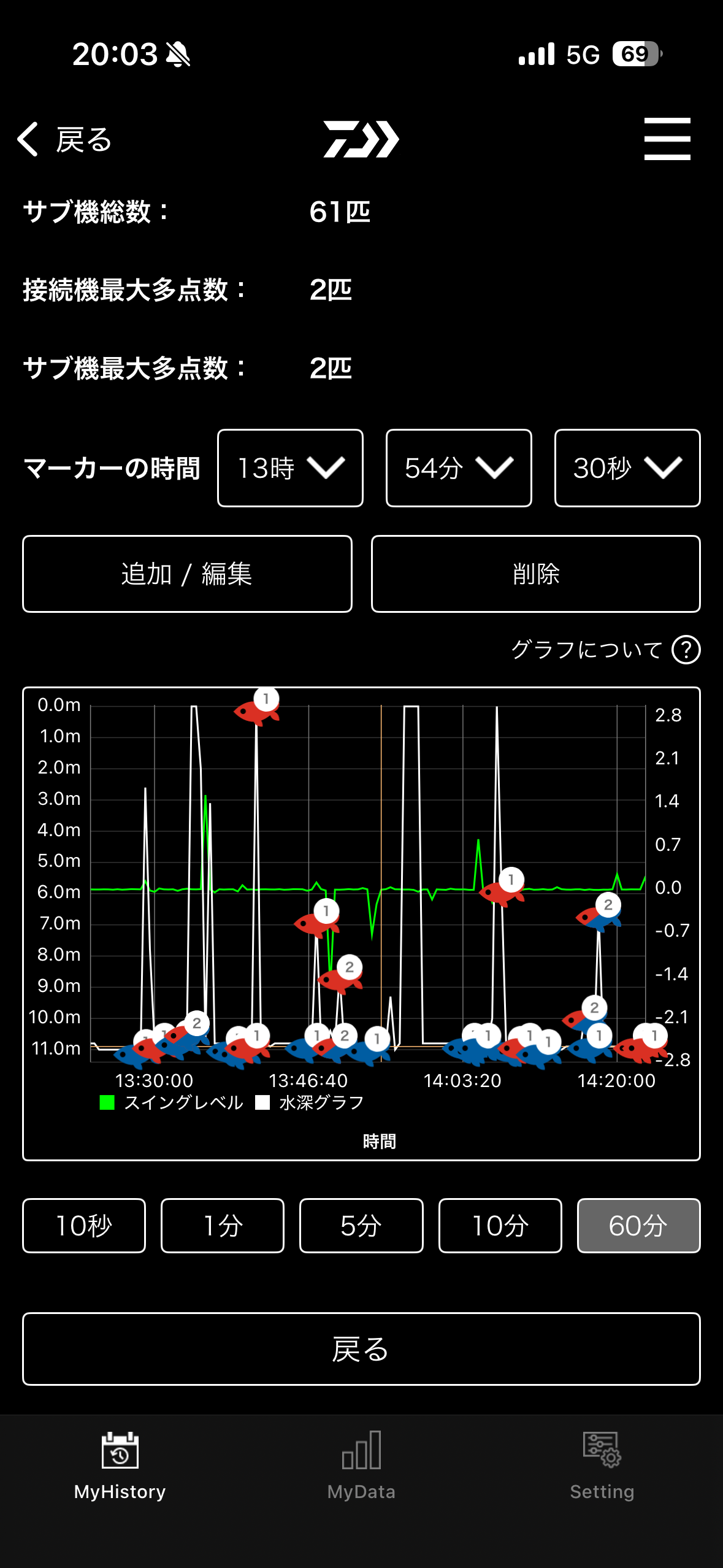Tap the back chevron beside 戻る
723x1568 pixels.
(27, 139)
